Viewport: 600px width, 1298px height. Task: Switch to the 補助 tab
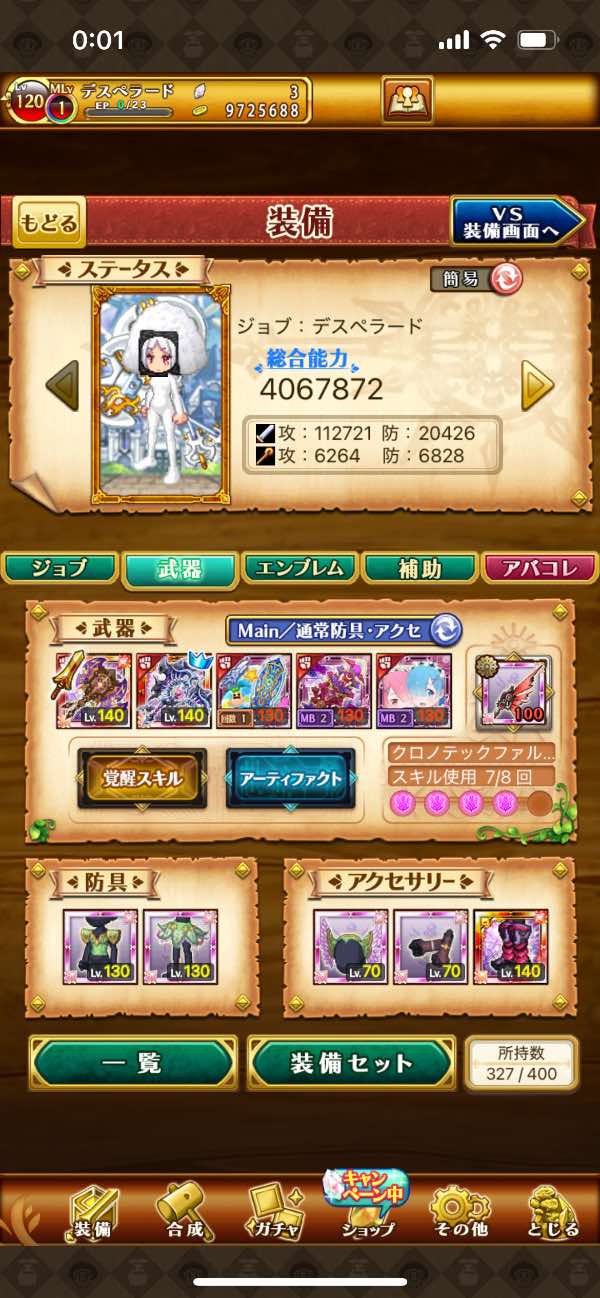pyautogui.click(x=419, y=569)
